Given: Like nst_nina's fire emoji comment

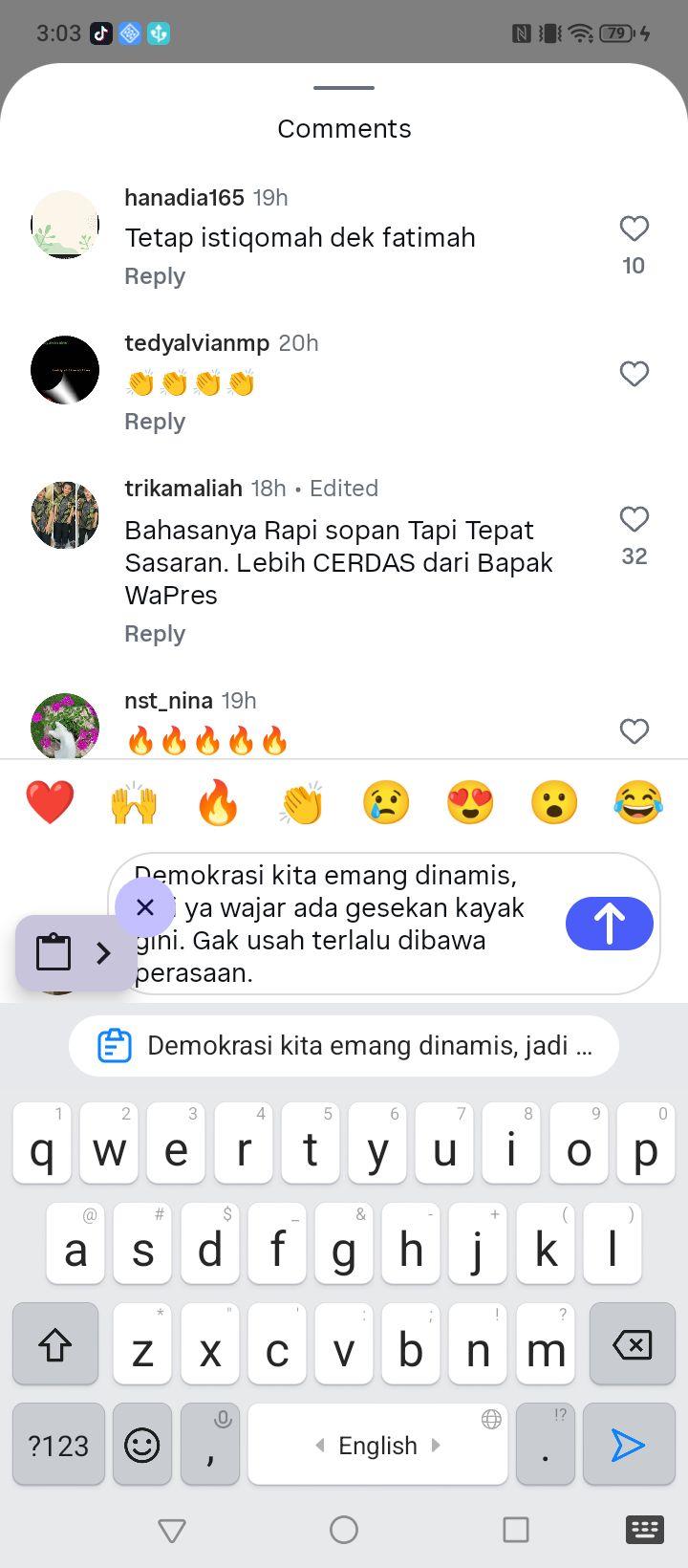Looking at the screenshot, I should [x=634, y=731].
